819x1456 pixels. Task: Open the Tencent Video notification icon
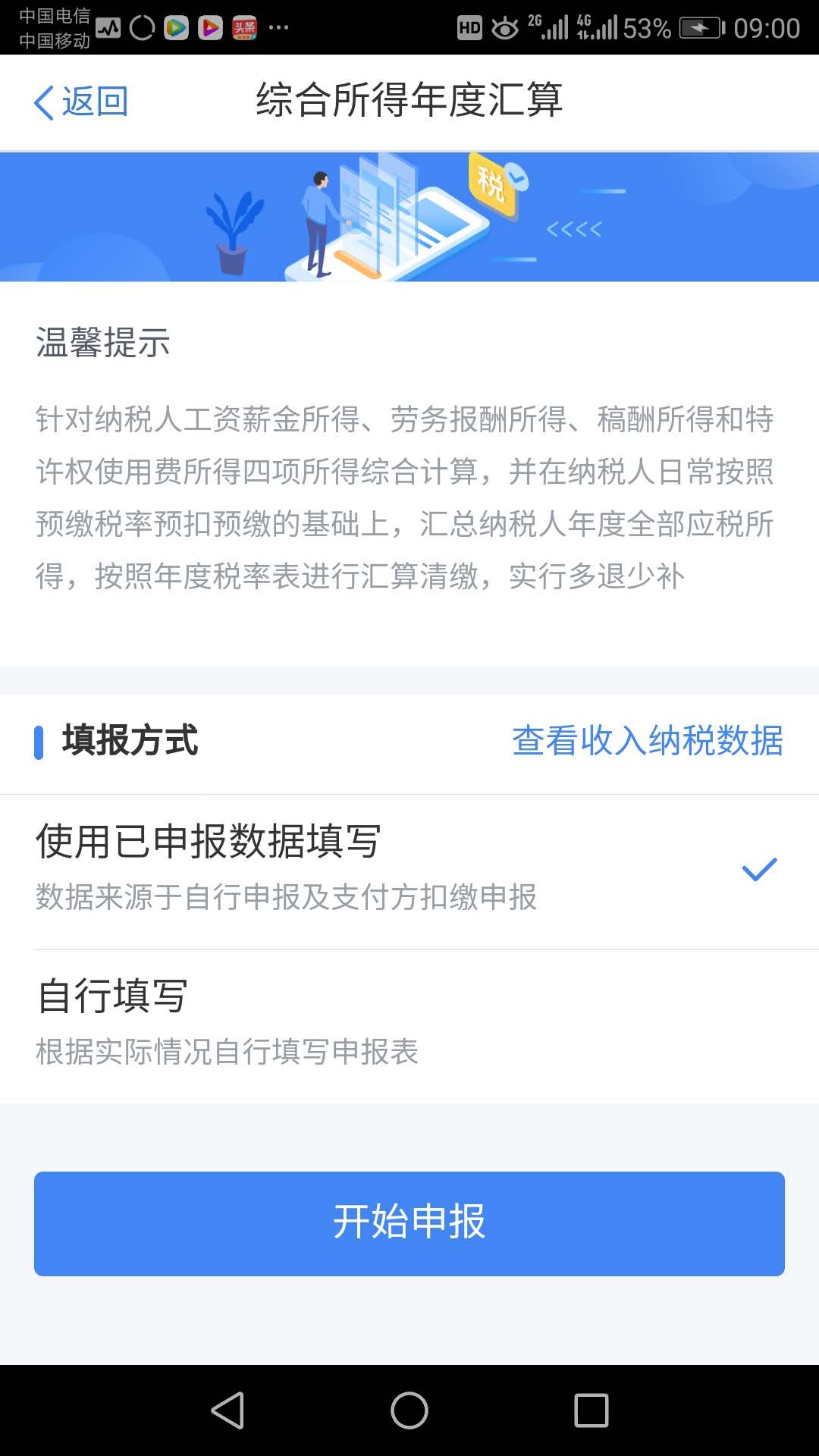[177, 27]
